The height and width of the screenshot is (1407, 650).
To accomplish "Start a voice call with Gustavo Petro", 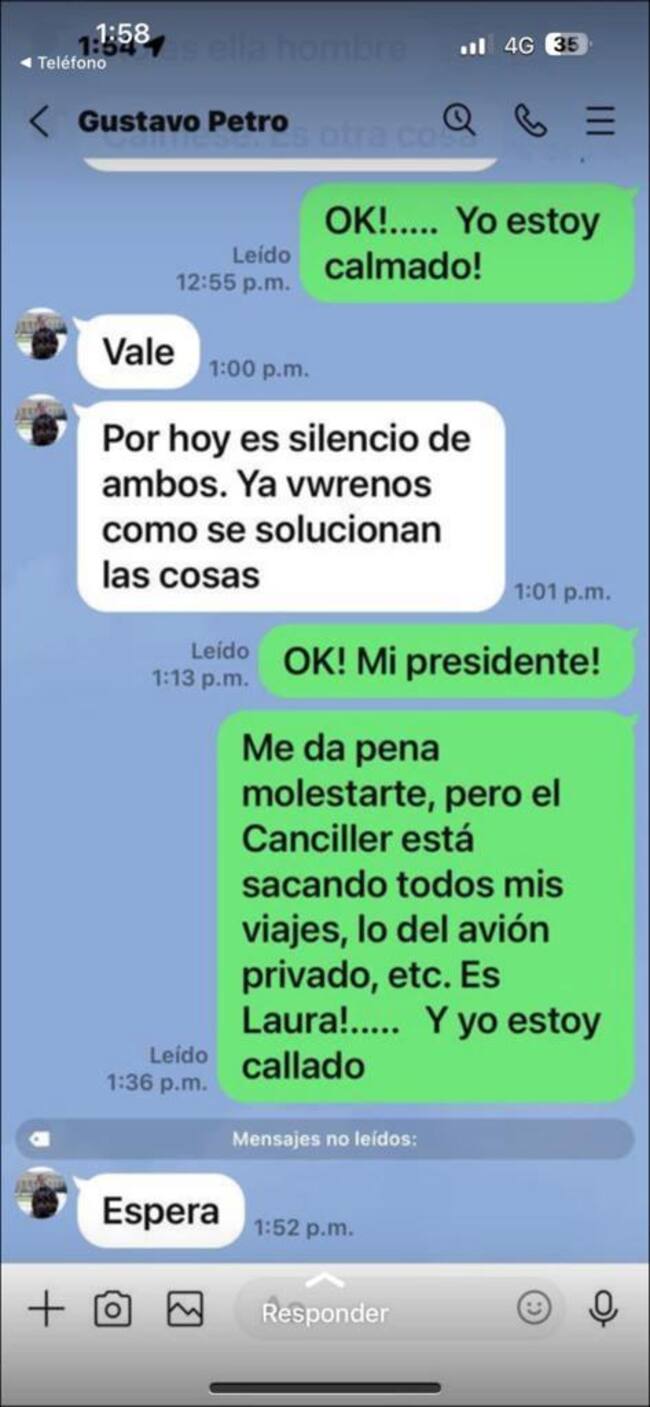I will 529,120.
